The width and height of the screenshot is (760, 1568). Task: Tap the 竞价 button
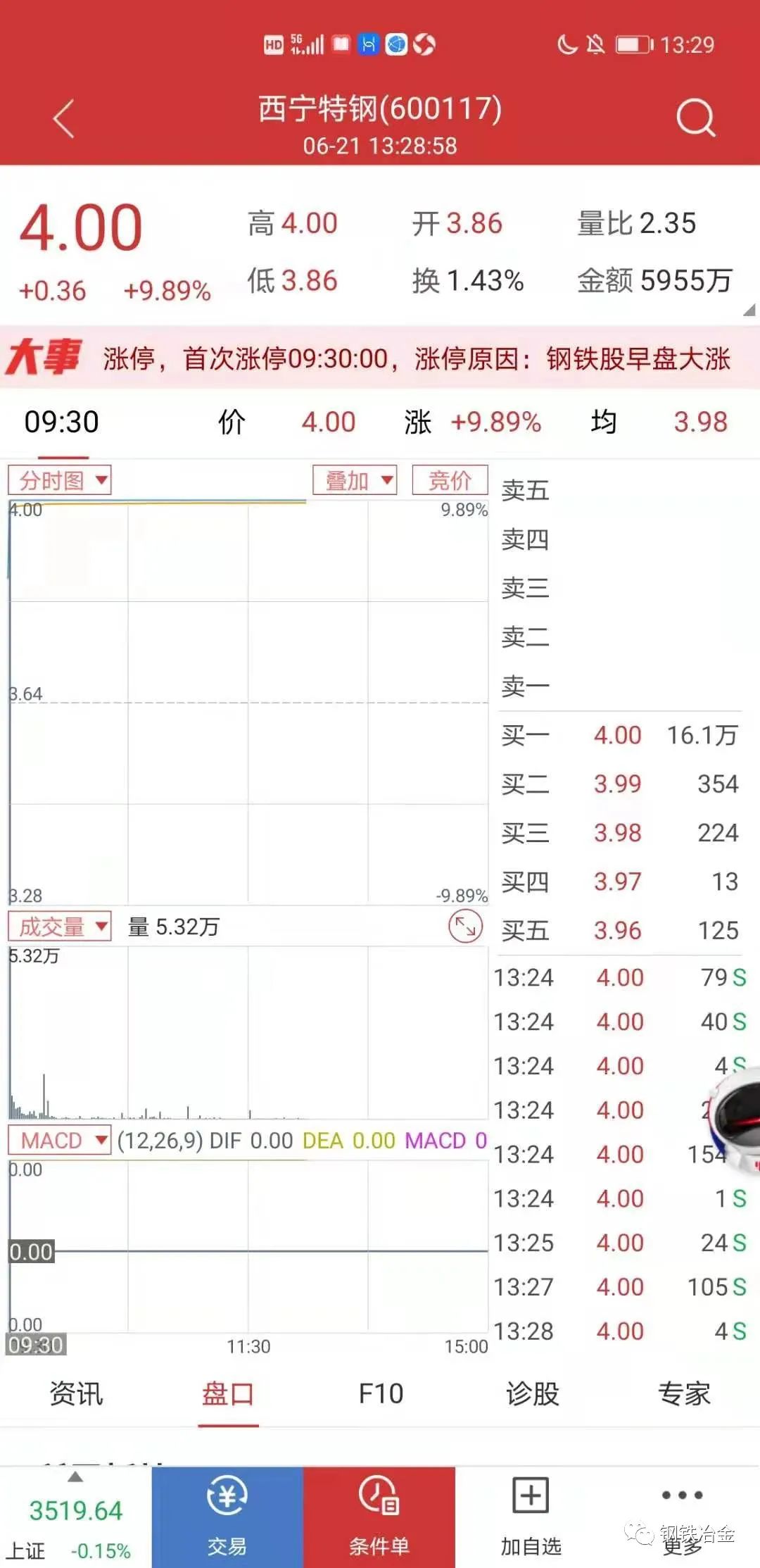(450, 480)
